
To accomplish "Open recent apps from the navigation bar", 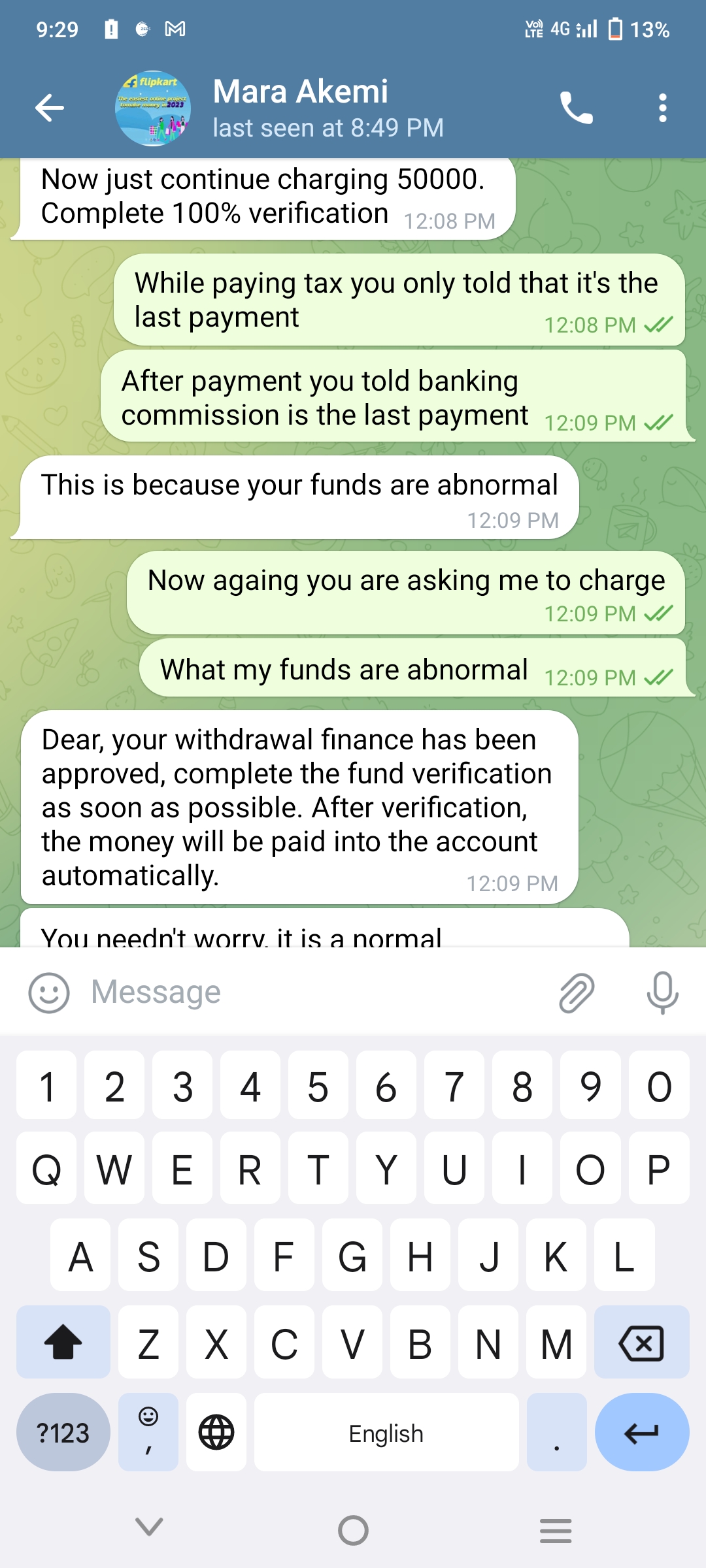I will 556,1531.
